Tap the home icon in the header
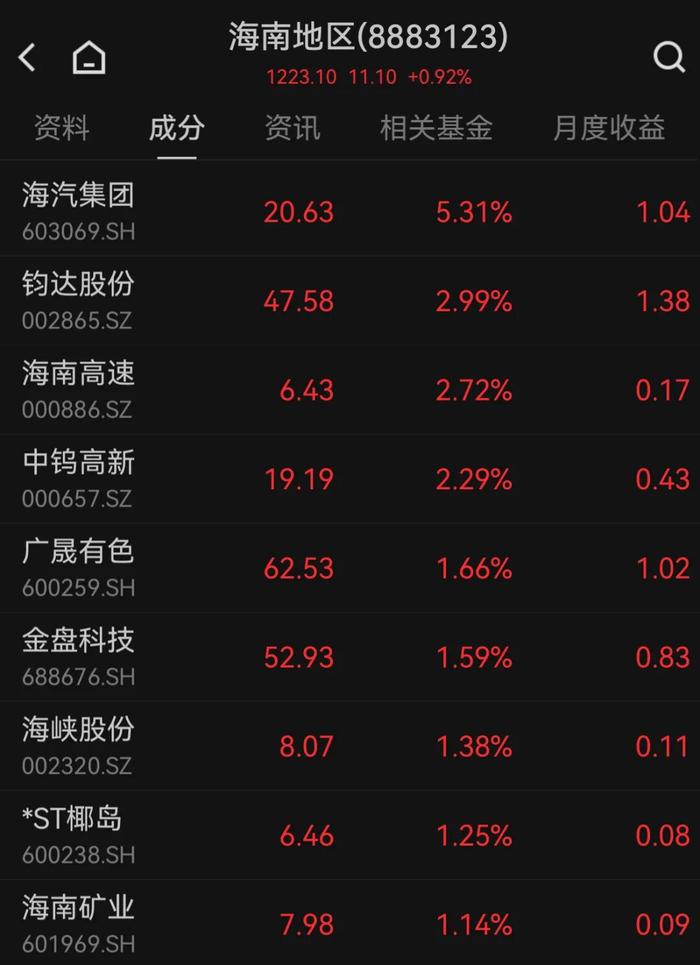 [89, 58]
